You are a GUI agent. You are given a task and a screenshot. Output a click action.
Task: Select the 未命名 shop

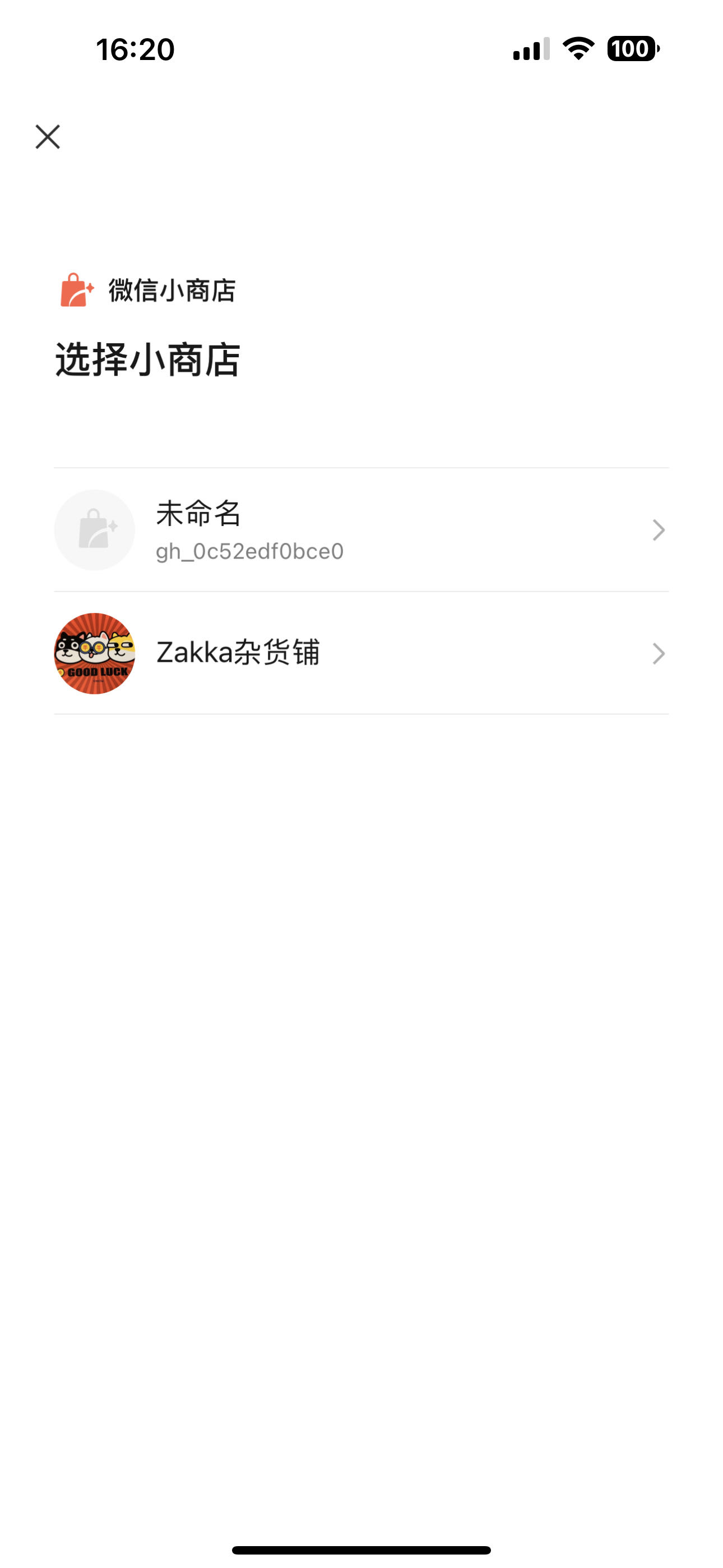pos(360,529)
